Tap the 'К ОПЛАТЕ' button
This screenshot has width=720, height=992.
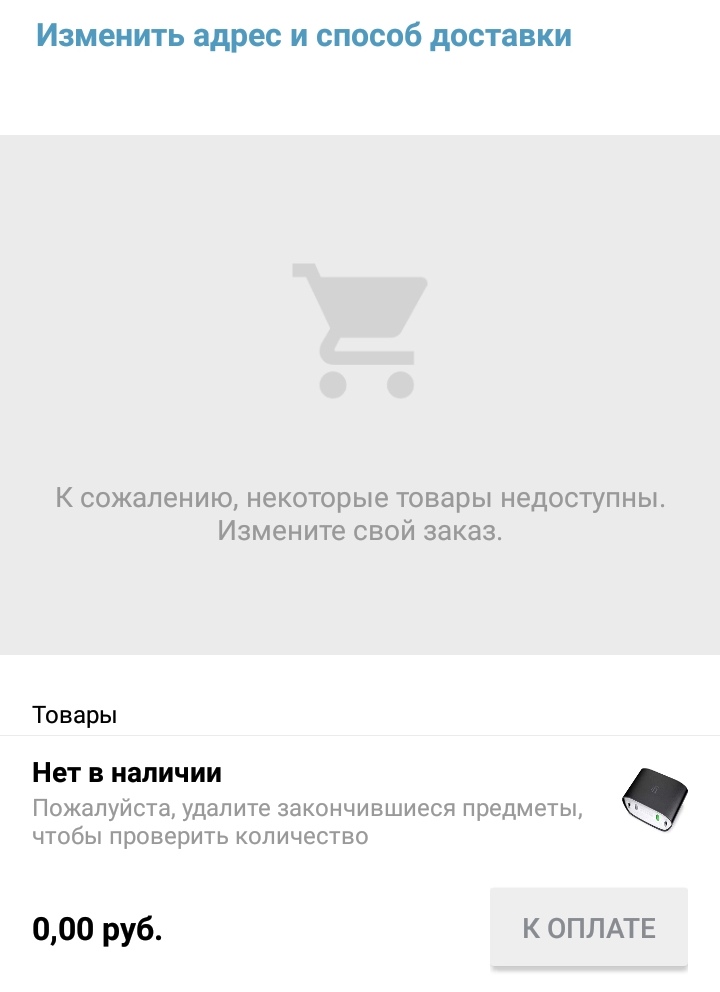pyautogui.click(x=588, y=928)
